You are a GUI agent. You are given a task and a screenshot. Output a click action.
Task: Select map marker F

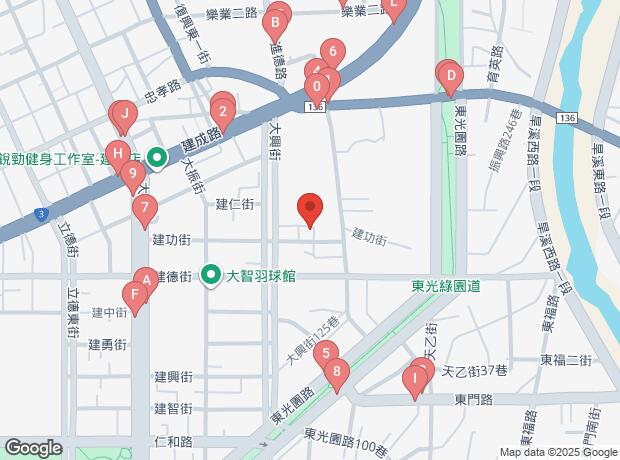point(132,295)
